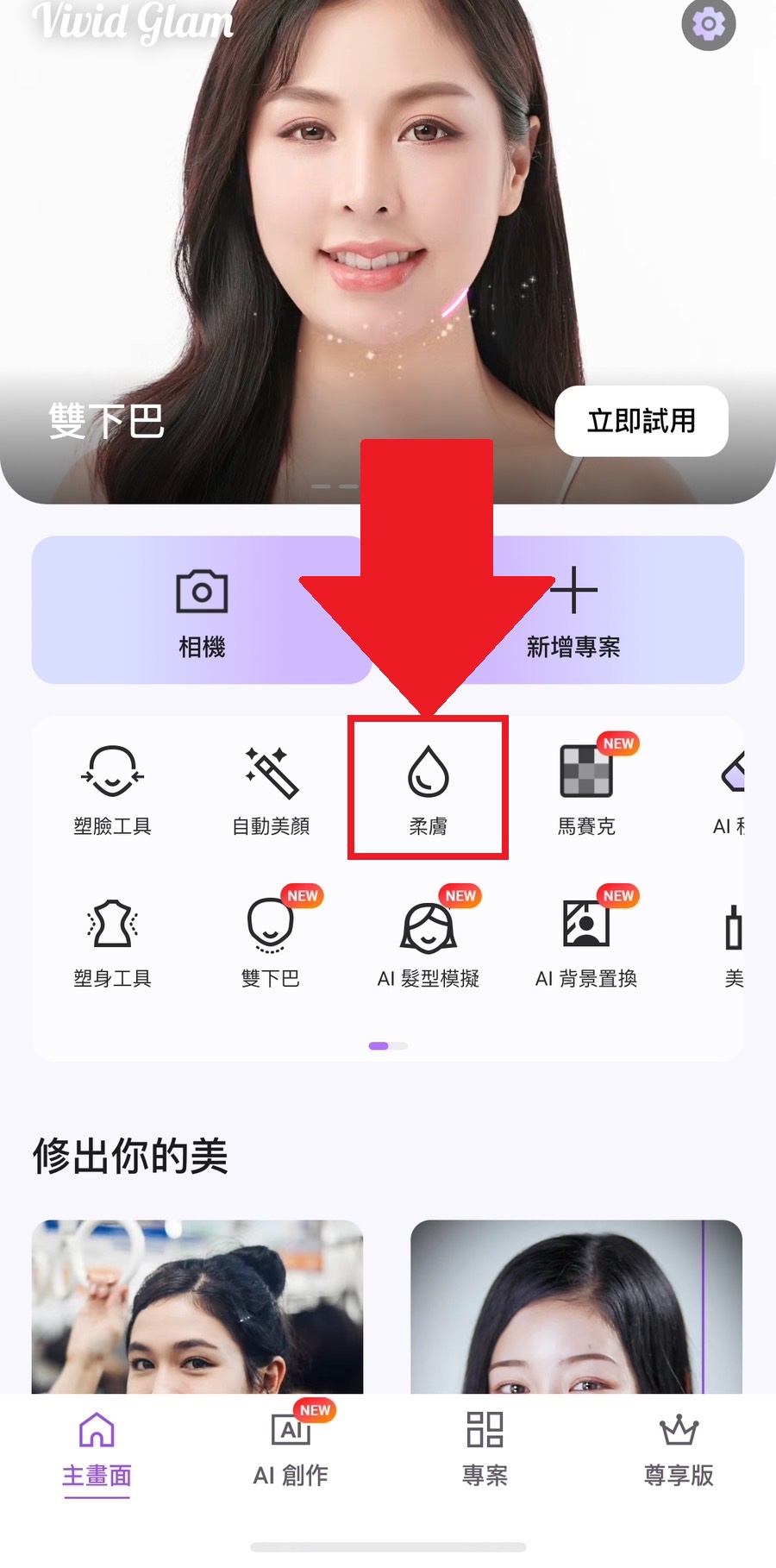Open the settings gear icon
The image size is (776, 1568).
pyautogui.click(x=708, y=25)
